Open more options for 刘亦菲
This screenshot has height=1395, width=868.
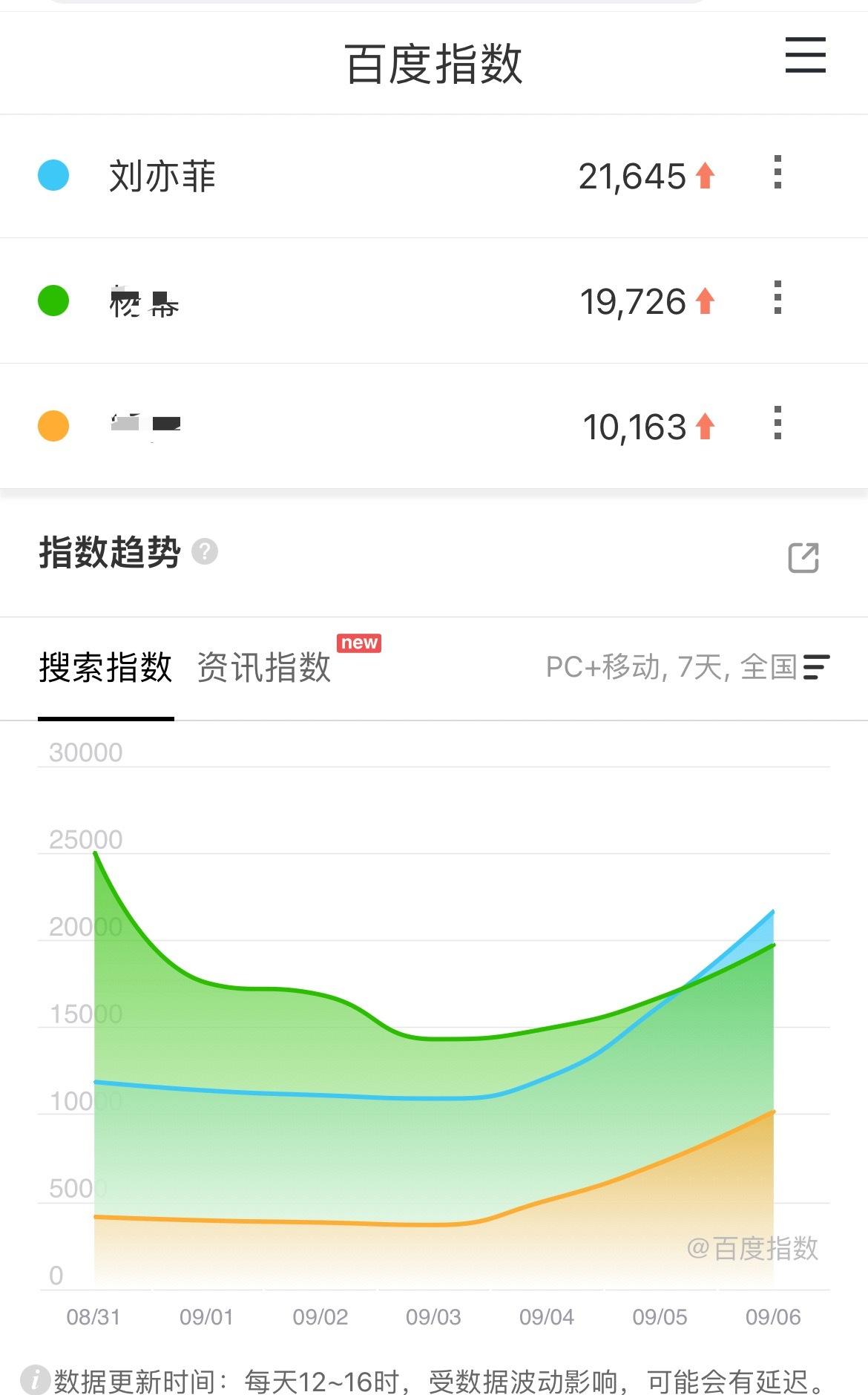tap(777, 172)
